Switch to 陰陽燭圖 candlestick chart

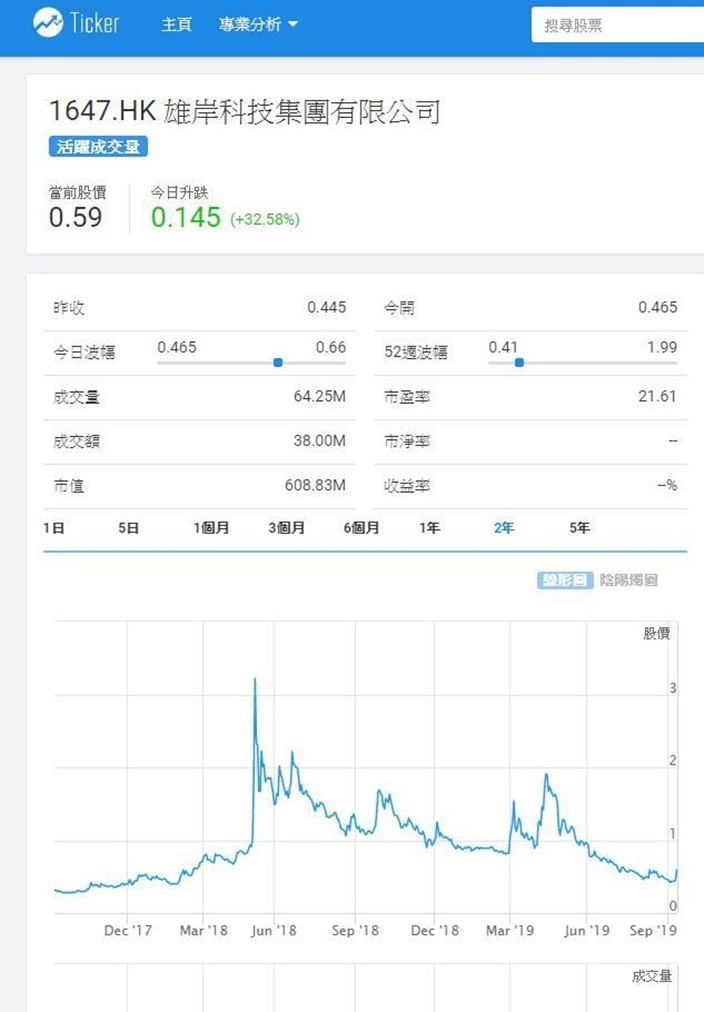tap(629, 580)
